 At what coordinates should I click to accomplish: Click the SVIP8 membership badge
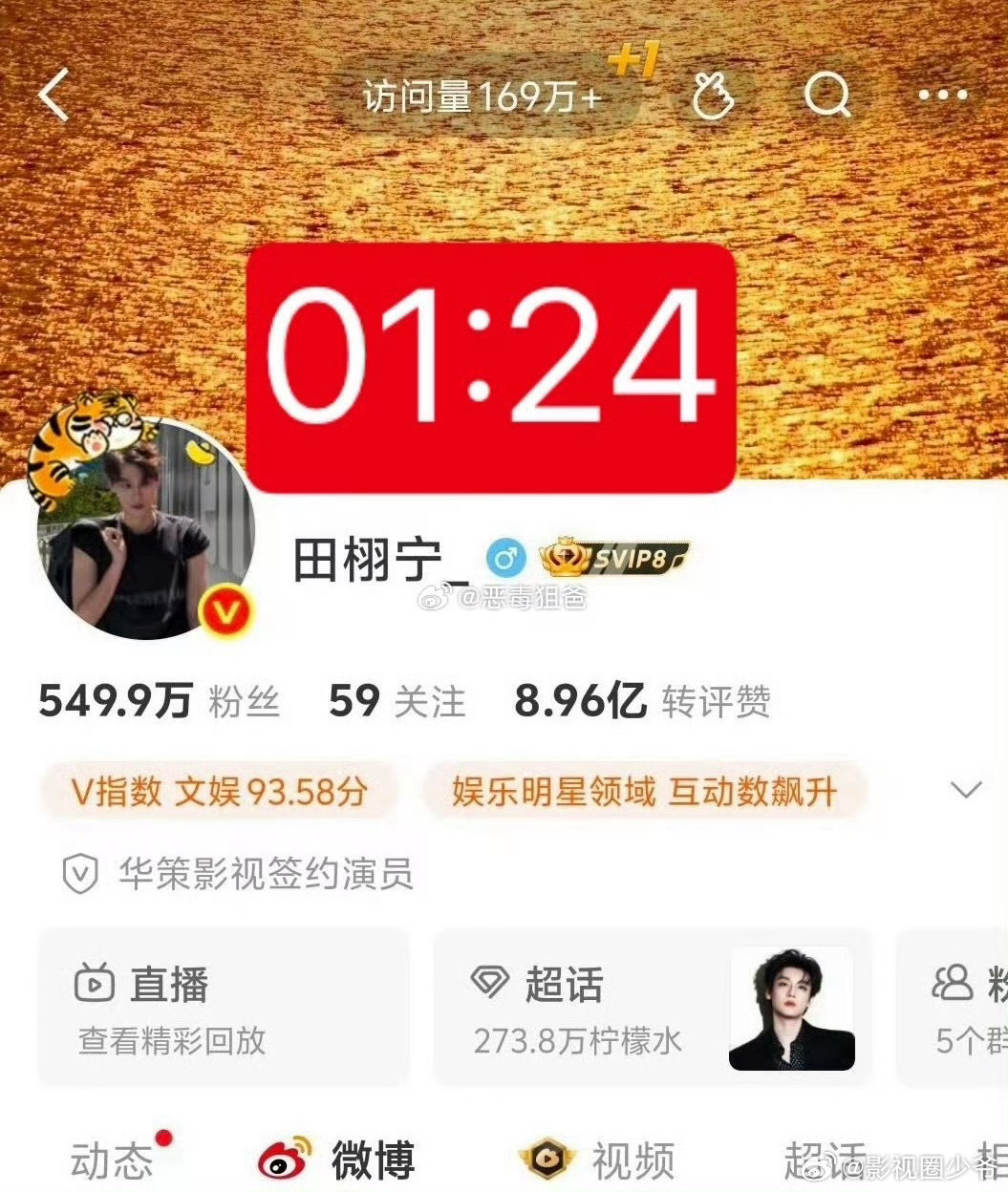tap(616, 555)
